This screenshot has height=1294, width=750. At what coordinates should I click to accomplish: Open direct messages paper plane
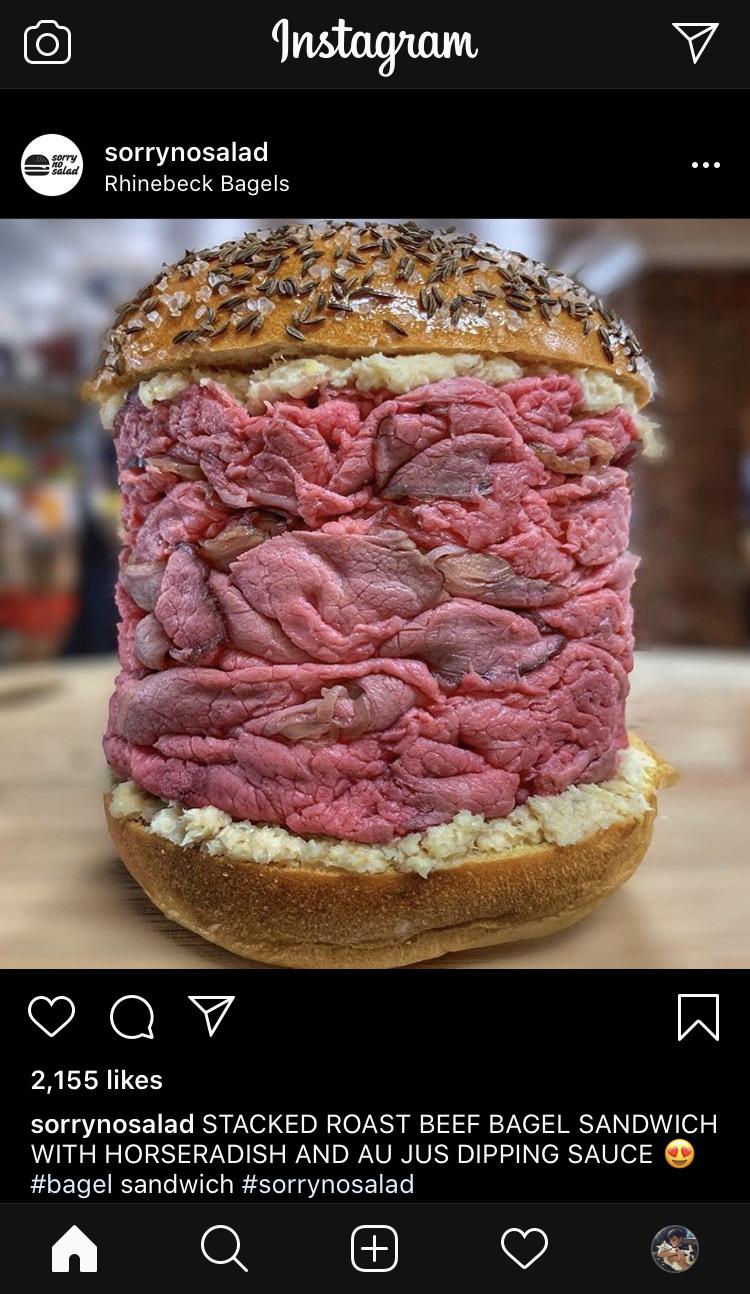coord(695,43)
